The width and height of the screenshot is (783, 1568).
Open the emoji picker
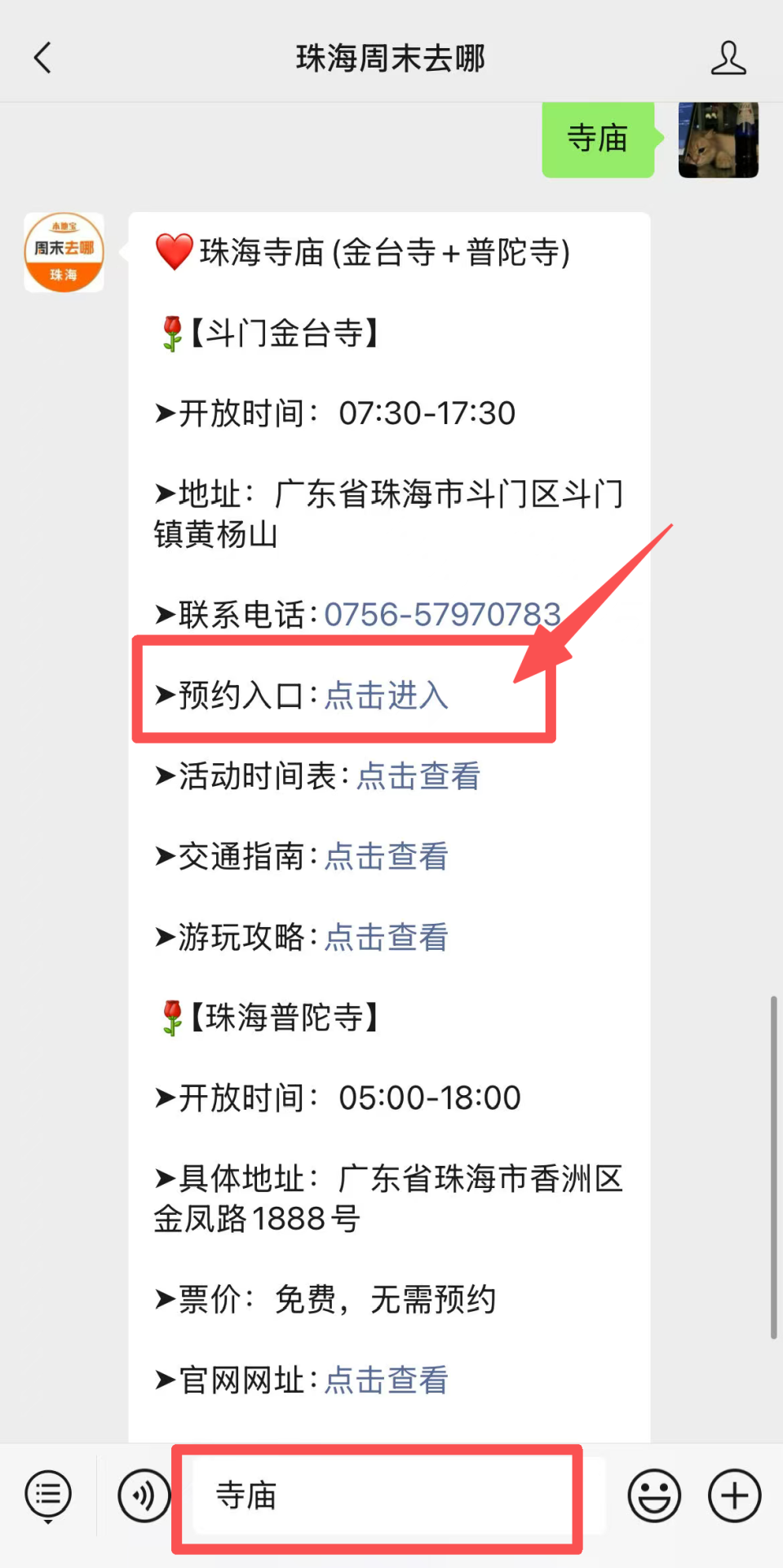pos(652,1495)
